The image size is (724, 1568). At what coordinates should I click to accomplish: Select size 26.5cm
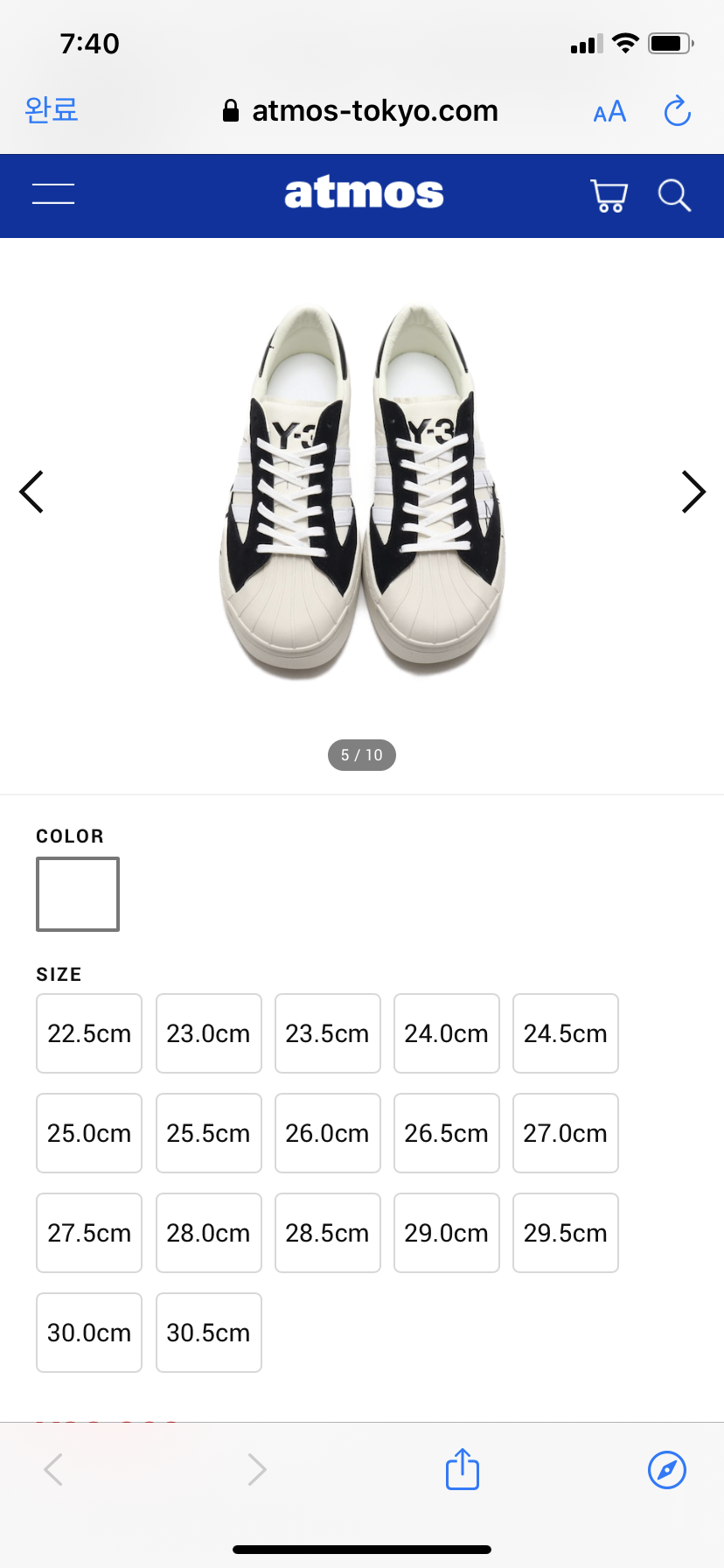pyautogui.click(x=446, y=1133)
